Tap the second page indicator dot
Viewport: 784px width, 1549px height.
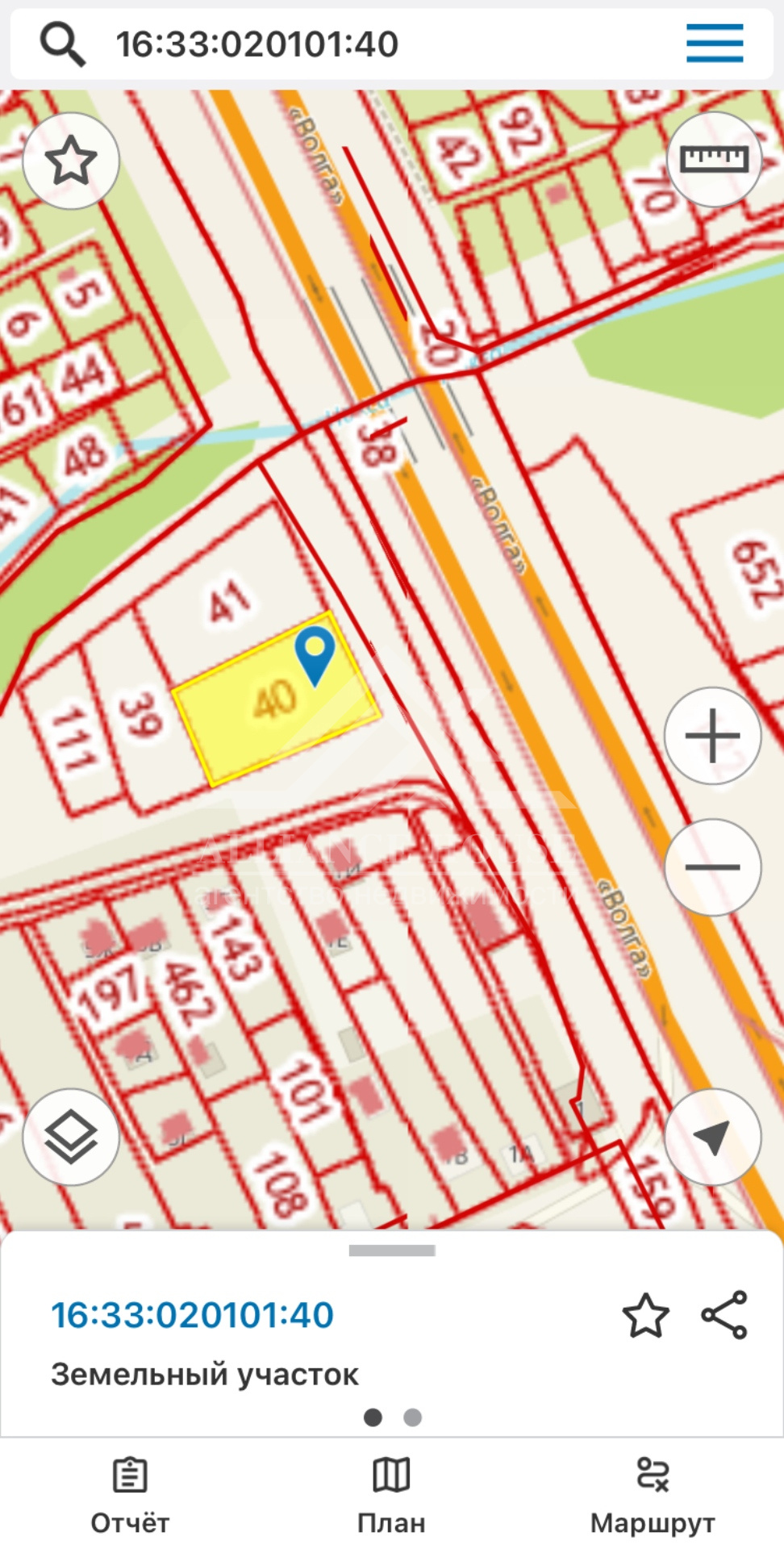(412, 1417)
